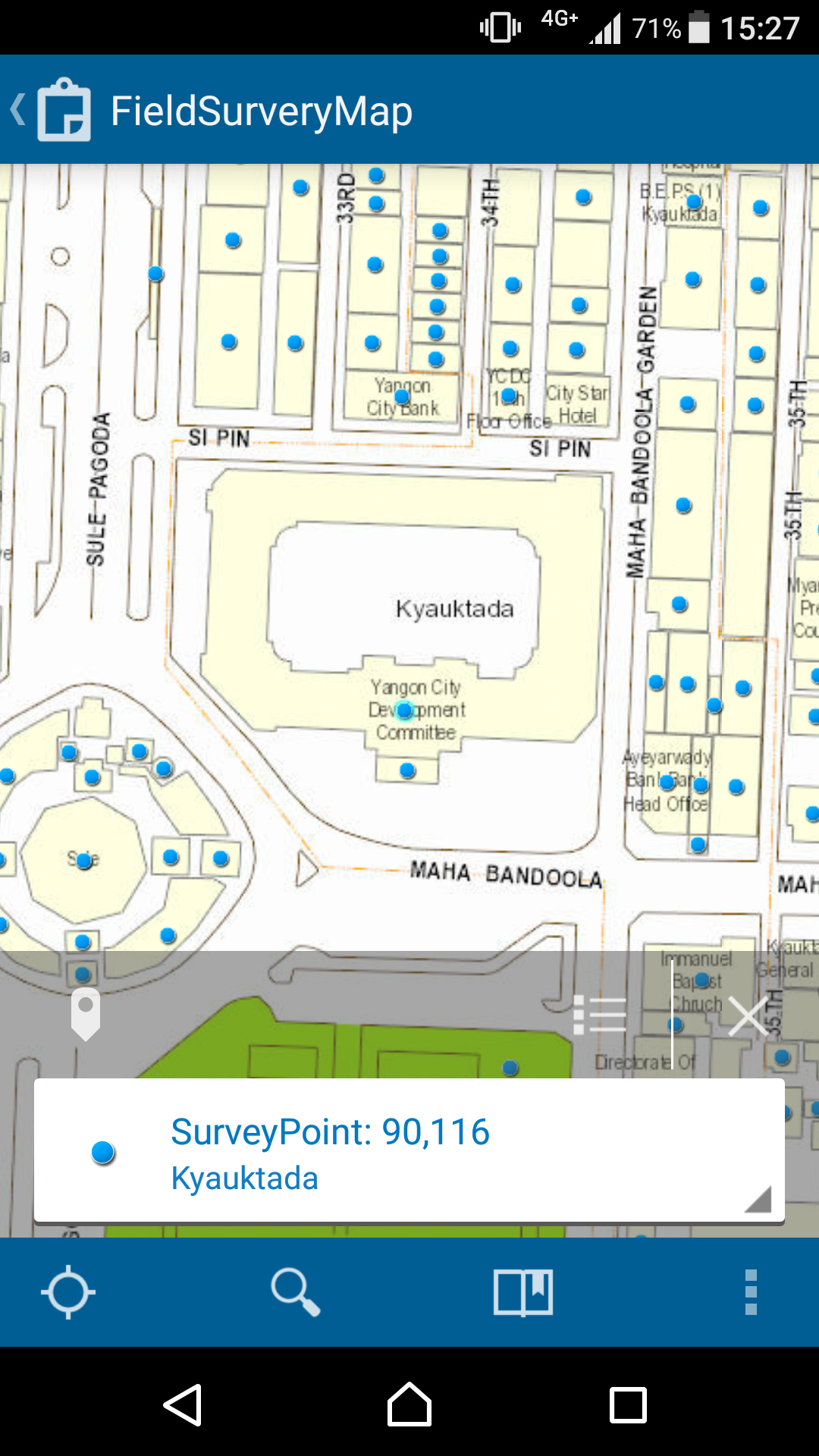Select survey point on Yangon City Bank
The width and height of the screenshot is (819, 1456).
click(403, 397)
